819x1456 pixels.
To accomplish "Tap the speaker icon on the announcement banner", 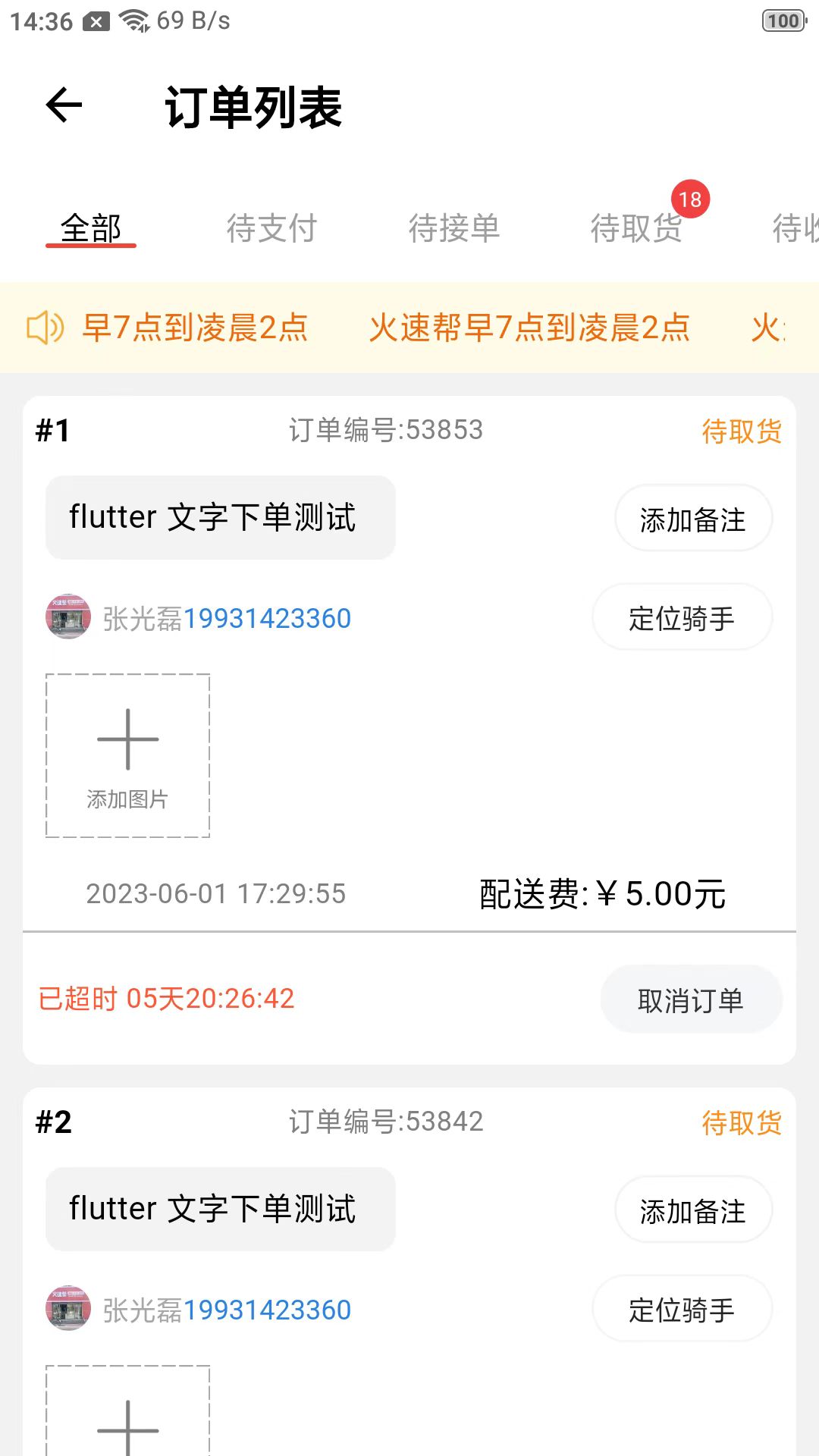I will click(x=45, y=329).
